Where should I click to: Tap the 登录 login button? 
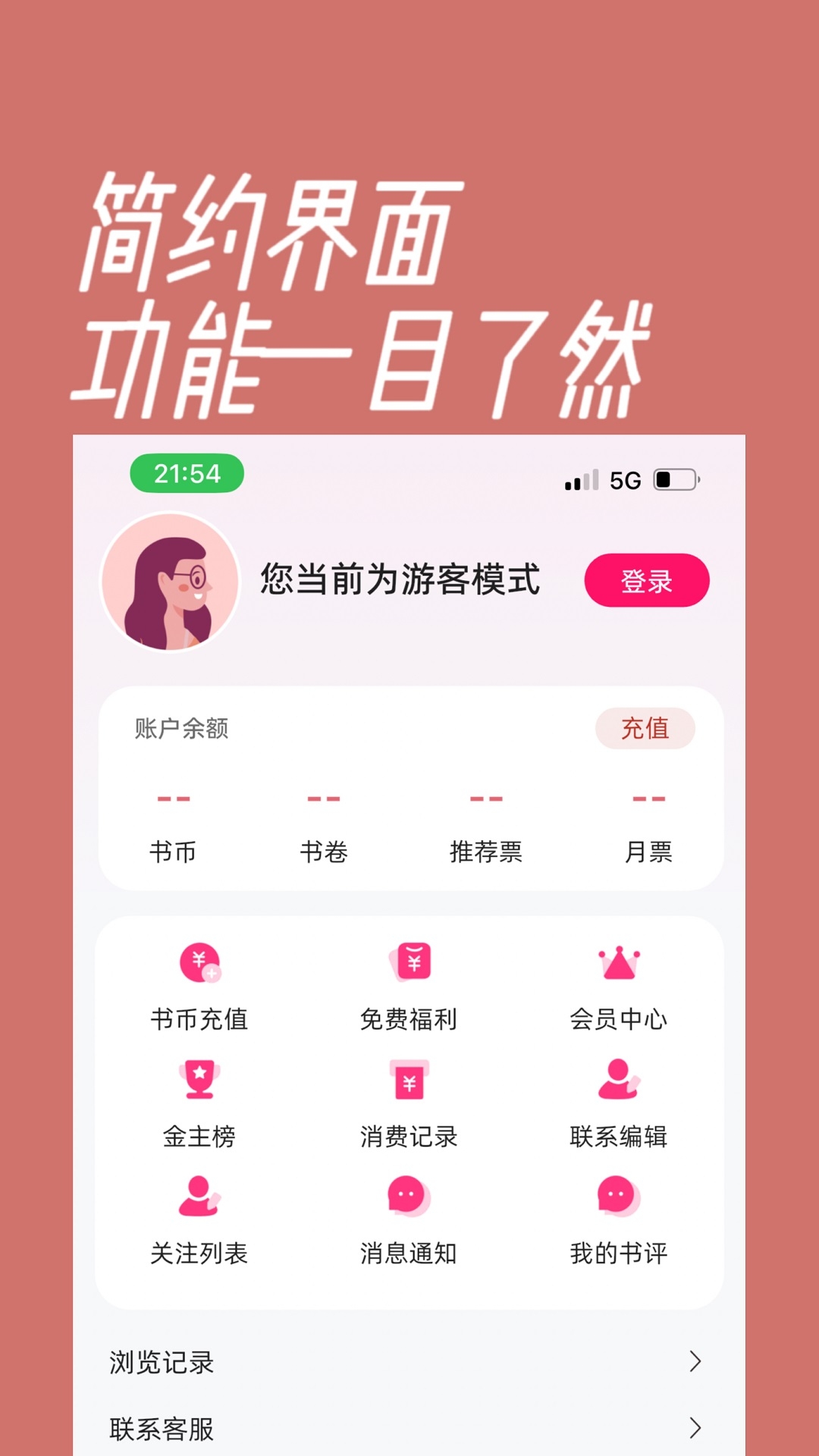click(648, 580)
